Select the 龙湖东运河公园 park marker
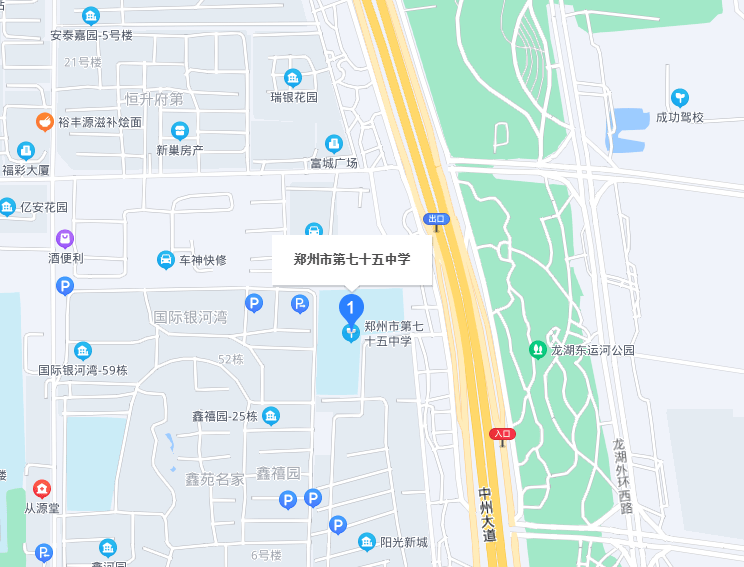 (x=538, y=349)
